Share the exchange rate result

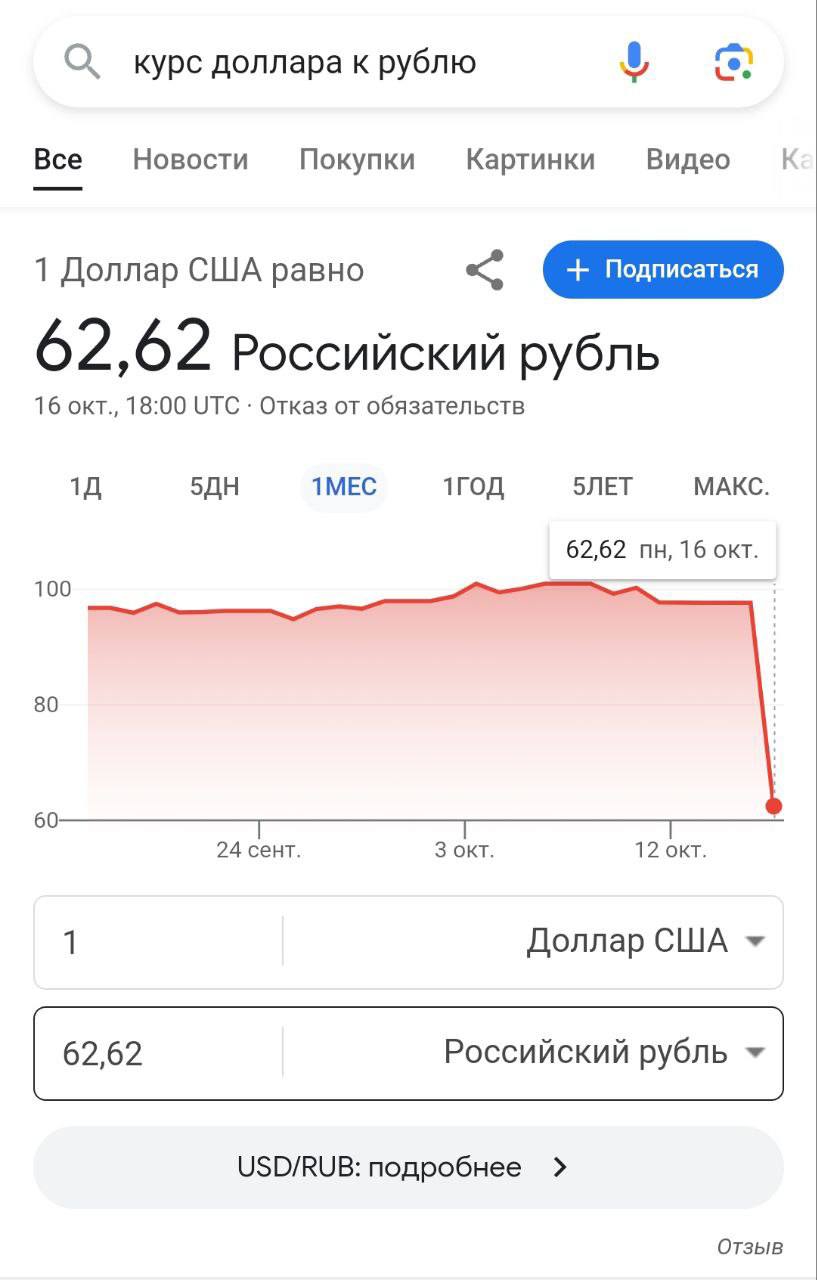click(485, 270)
